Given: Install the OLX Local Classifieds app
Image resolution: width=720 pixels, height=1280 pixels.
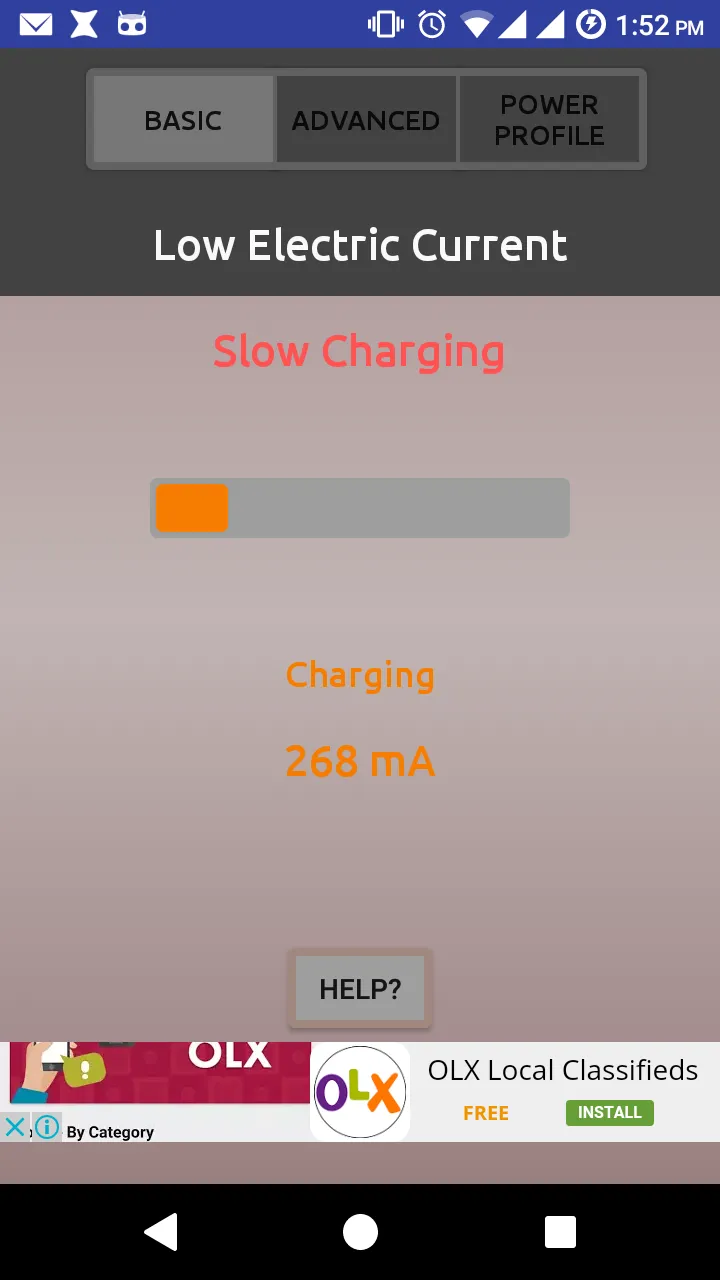Looking at the screenshot, I should click(609, 1112).
